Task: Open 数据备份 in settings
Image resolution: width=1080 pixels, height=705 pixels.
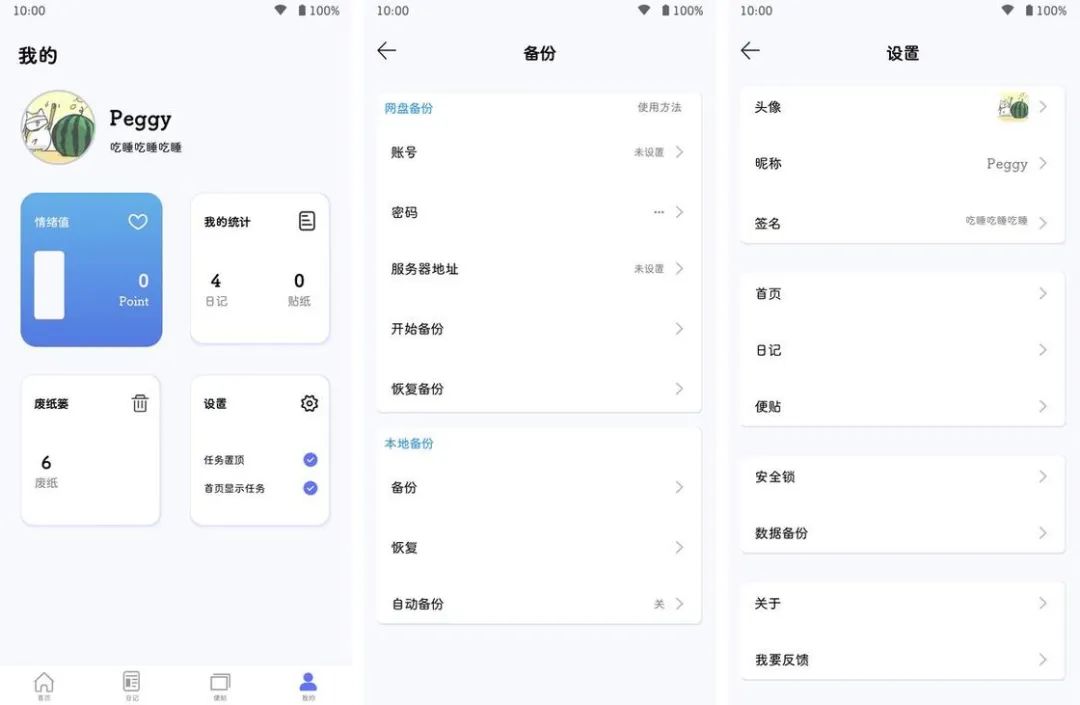Action: (902, 533)
